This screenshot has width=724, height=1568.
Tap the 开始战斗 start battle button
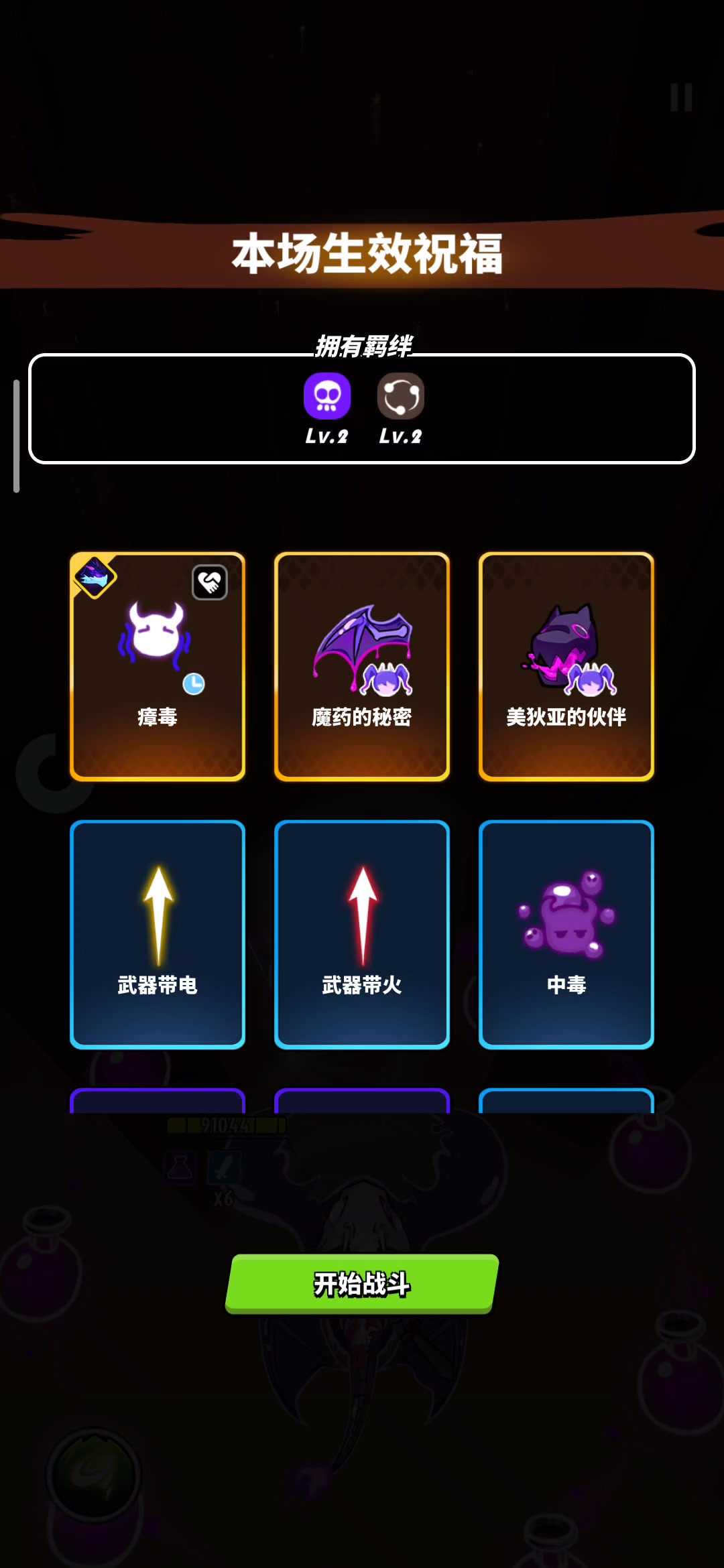coord(362,1283)
